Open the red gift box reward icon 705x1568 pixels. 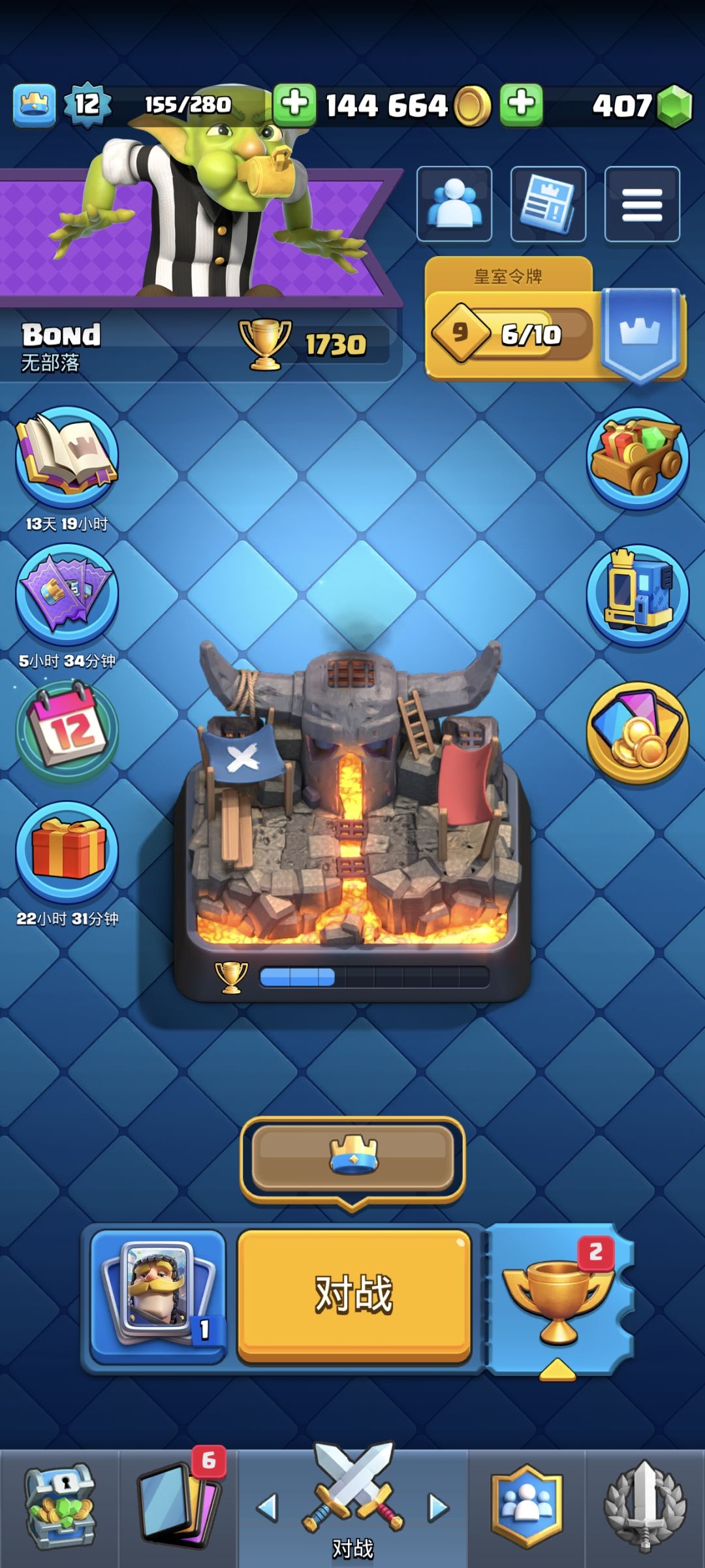coord(67,849)
